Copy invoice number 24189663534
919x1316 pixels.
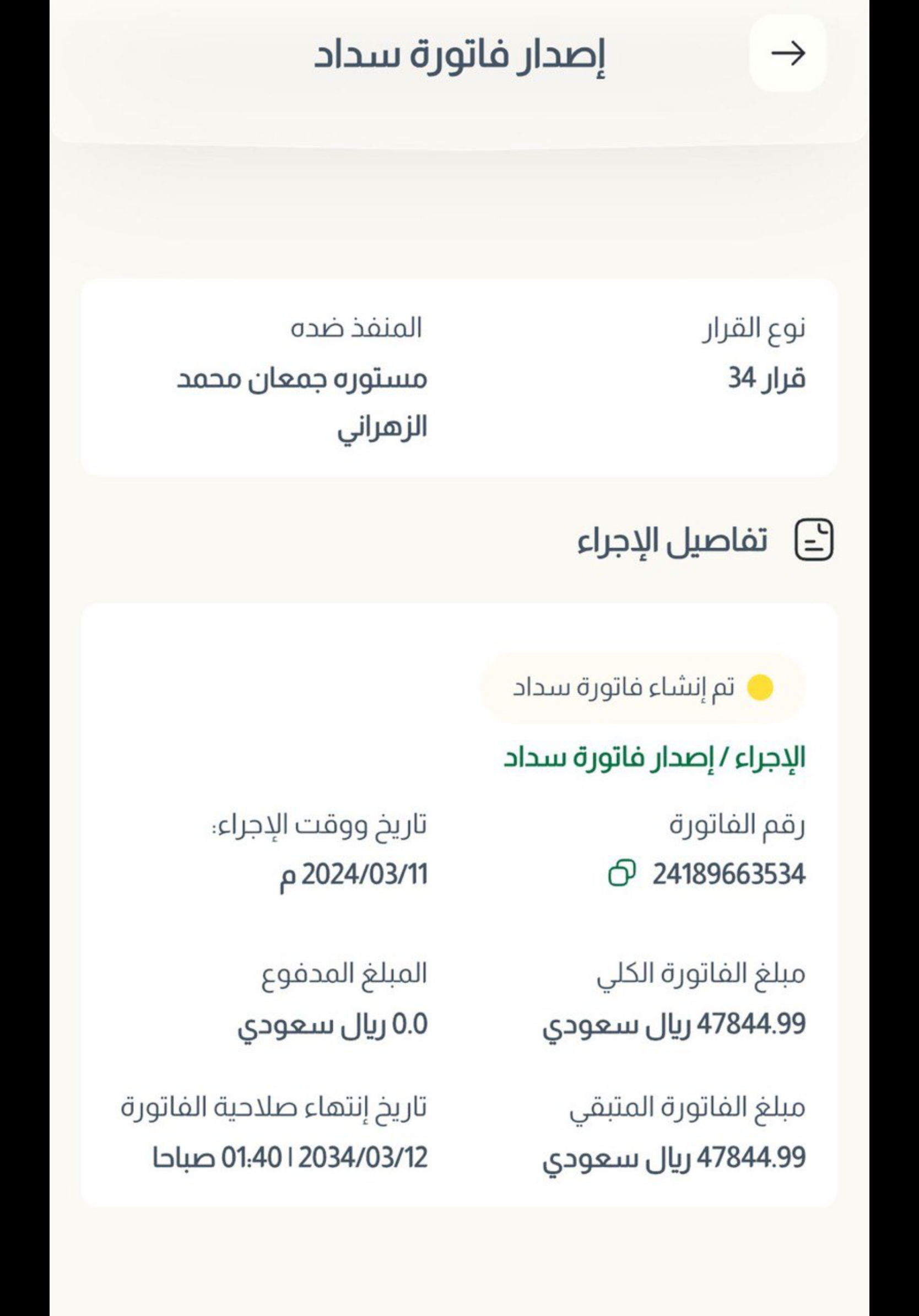(x=622, y=873)
